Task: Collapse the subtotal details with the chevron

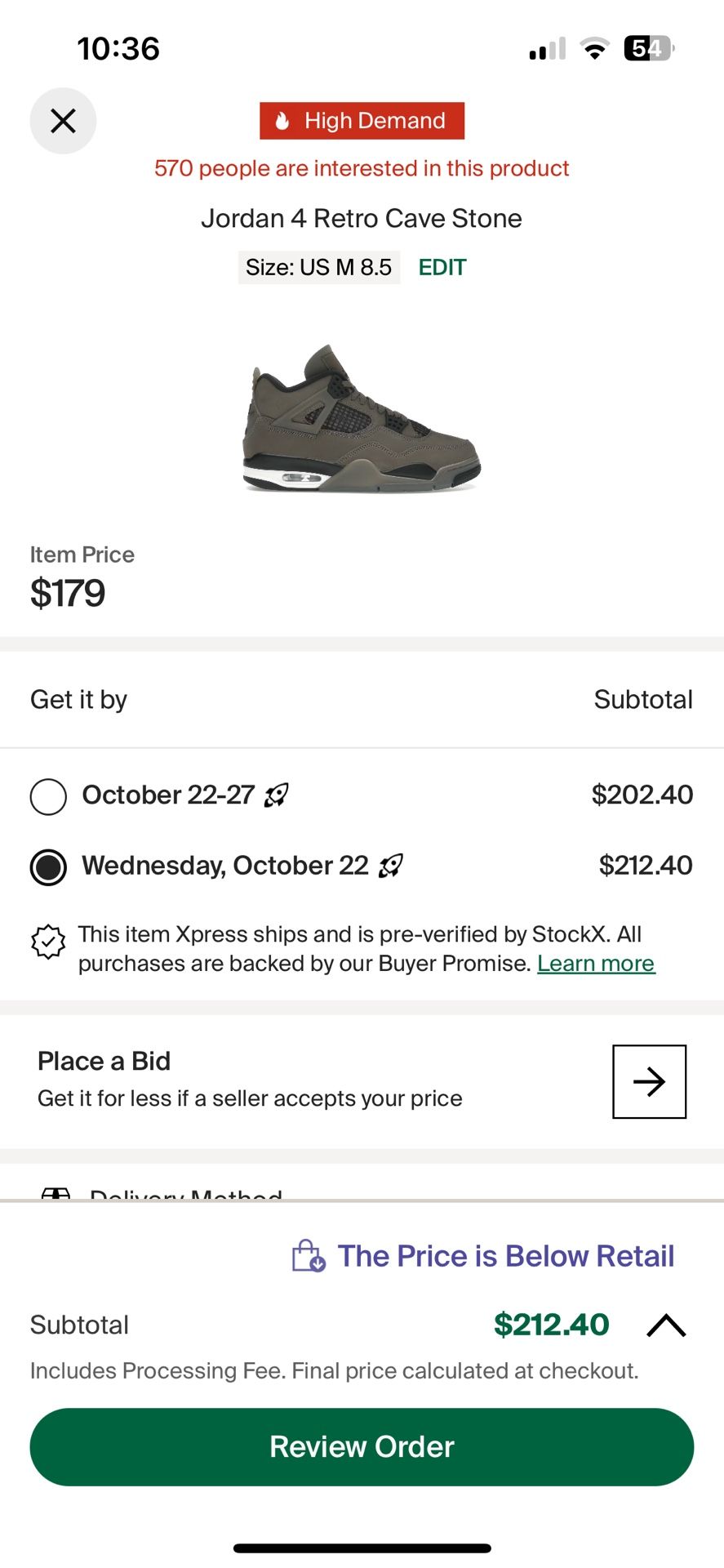Action: tap(666, 1324)
